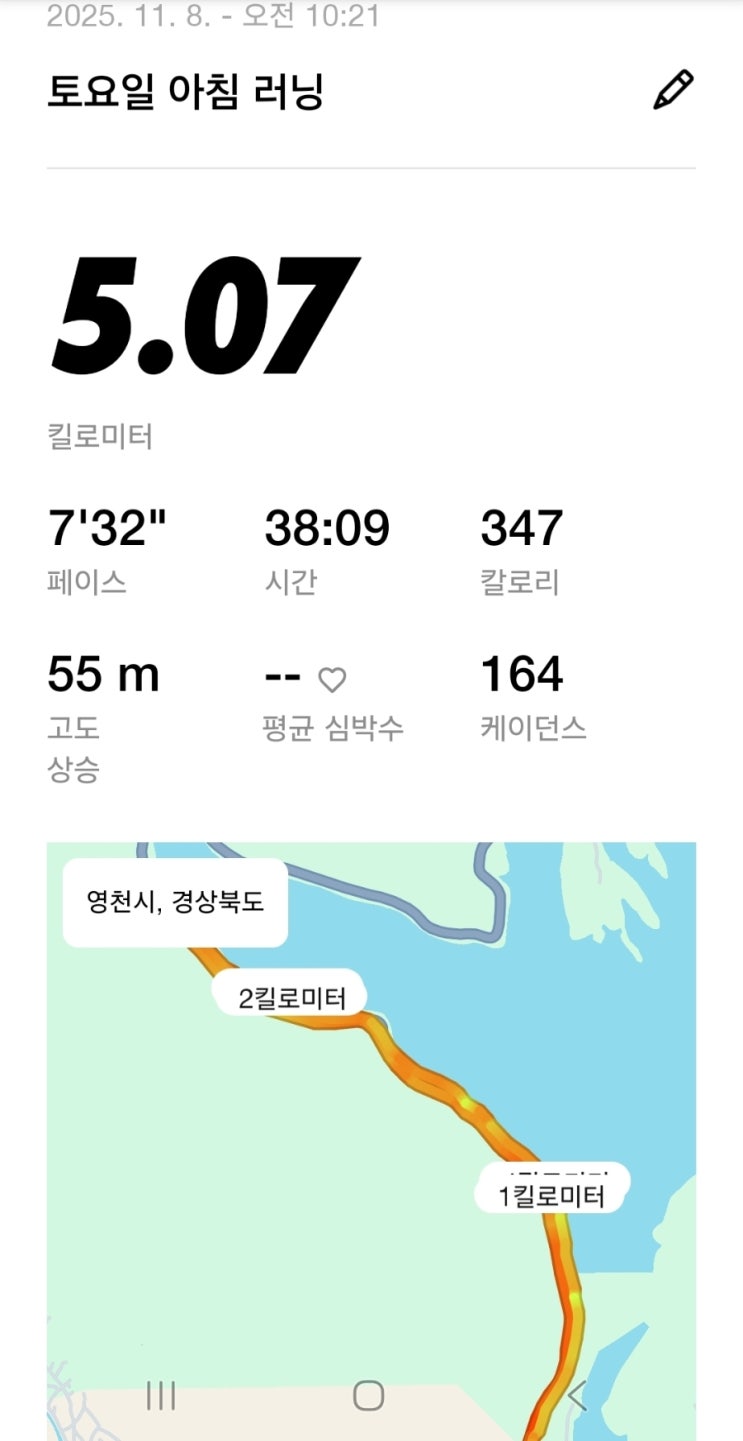Open the 시간 stat showing 38:09
The image size is (743, 1441).
point(326,540)
